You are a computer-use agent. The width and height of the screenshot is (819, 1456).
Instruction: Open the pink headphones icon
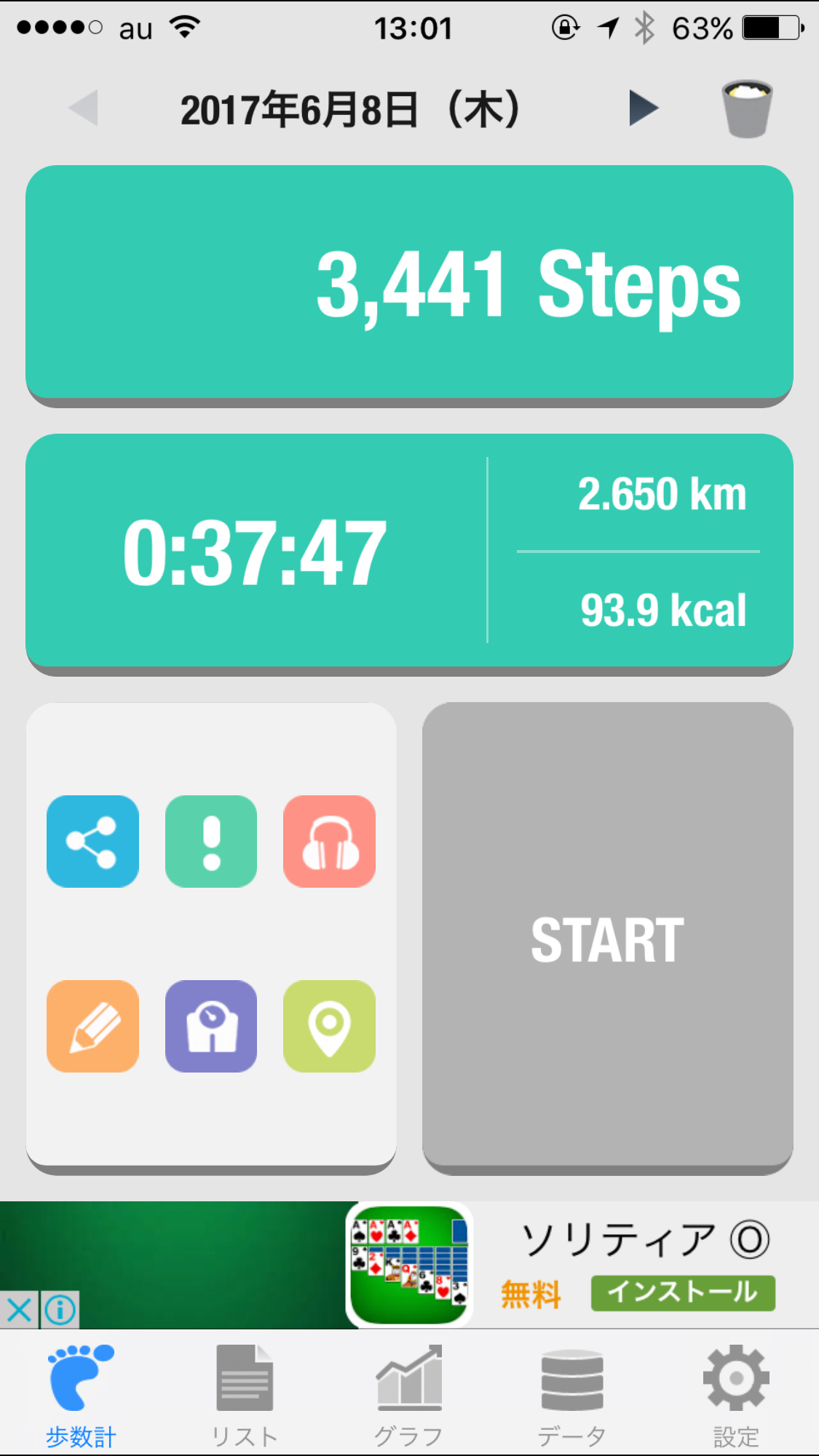(x=329, y=841)
